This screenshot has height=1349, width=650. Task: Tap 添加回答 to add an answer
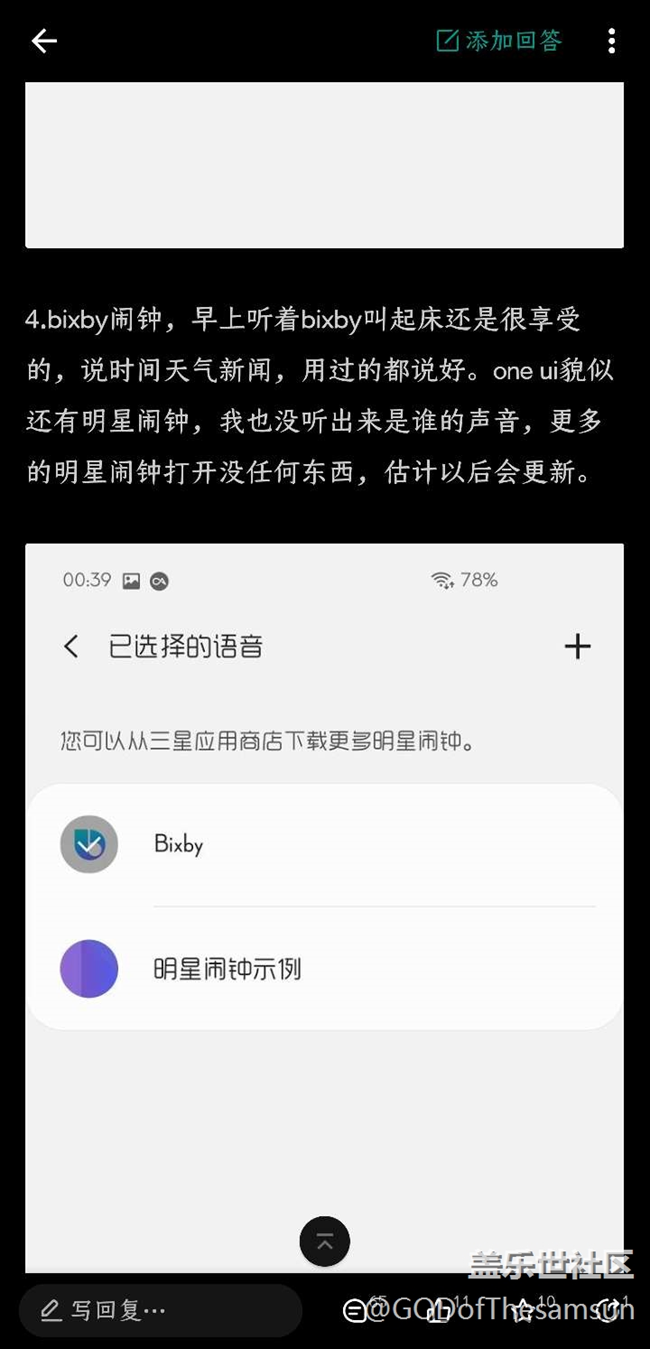pos(499,41)
